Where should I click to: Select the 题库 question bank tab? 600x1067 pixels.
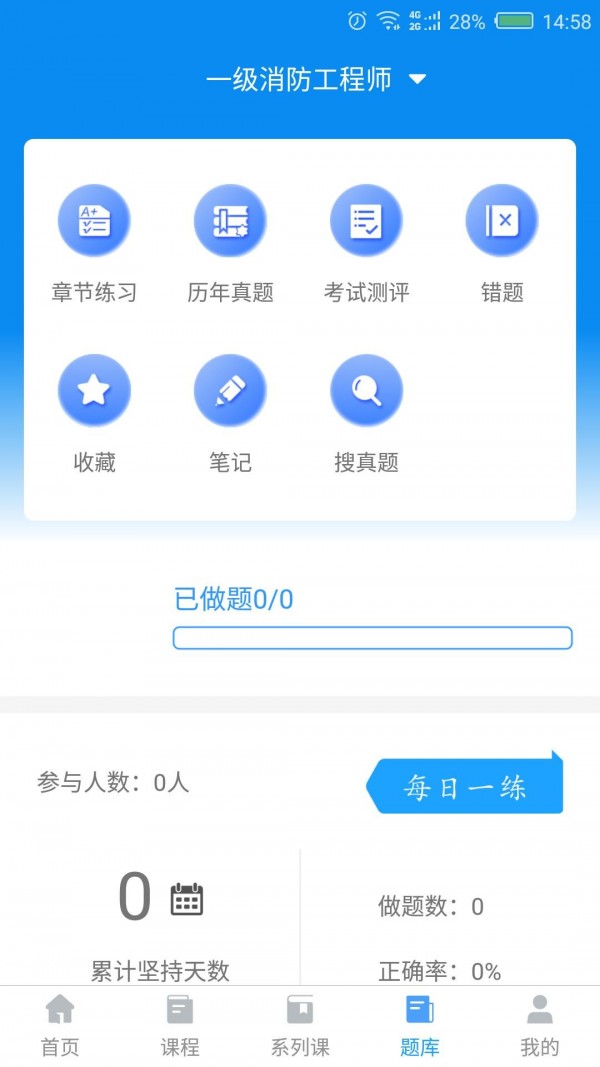point(420,1025)
